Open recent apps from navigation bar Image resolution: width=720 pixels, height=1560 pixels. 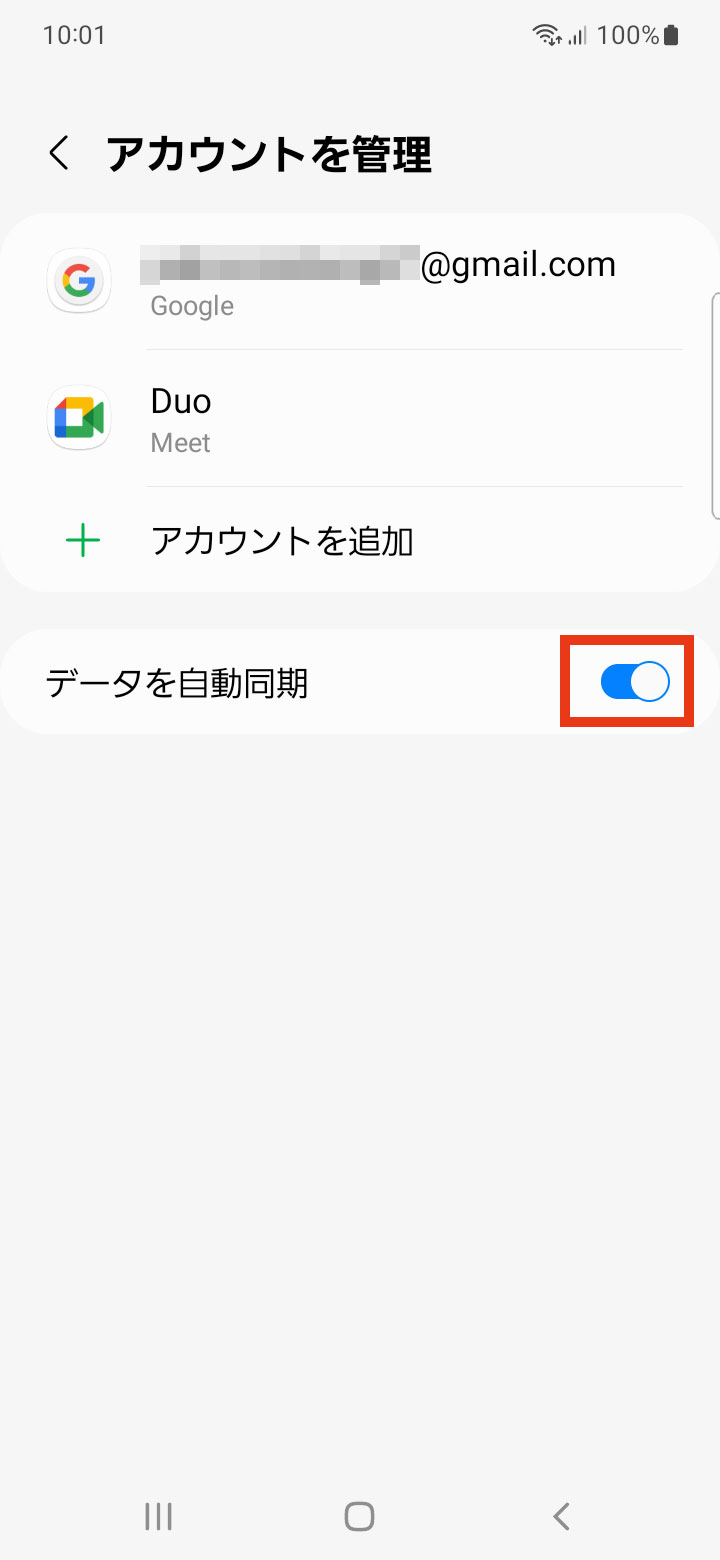158,1516
